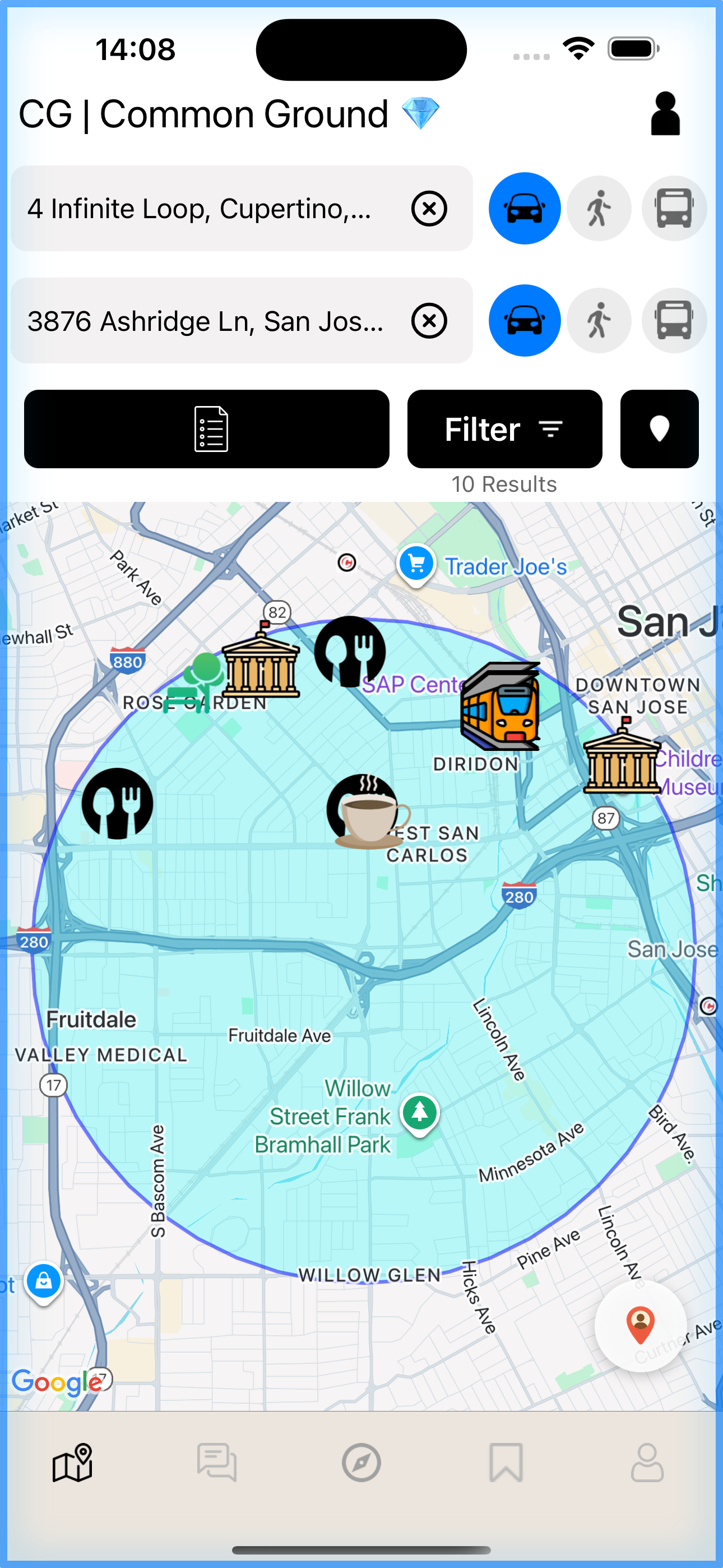The width and height of the screenshot is (723, 1568).
Task: Clear the 4 Infinite Loop address field
Action: coord(429,208)
